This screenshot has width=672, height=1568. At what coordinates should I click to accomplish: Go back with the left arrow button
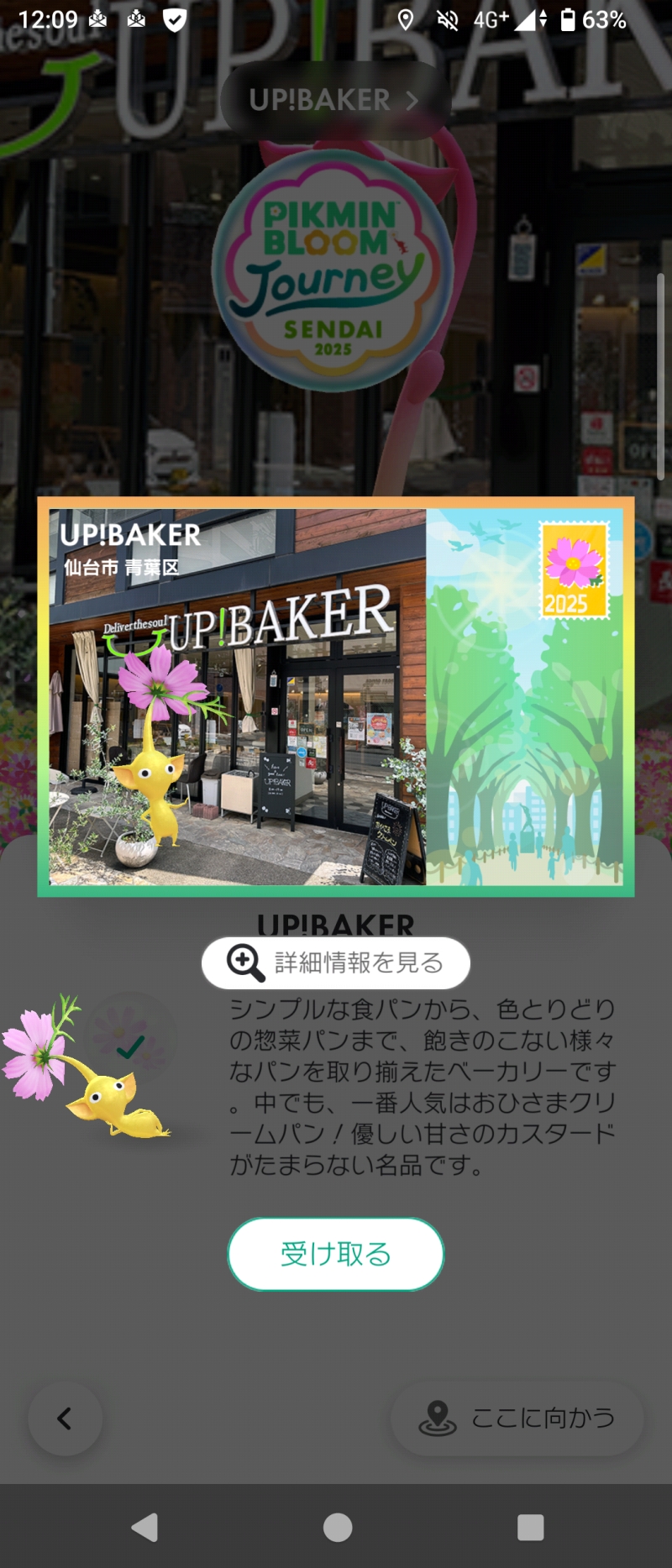(x=65, y=1419)
